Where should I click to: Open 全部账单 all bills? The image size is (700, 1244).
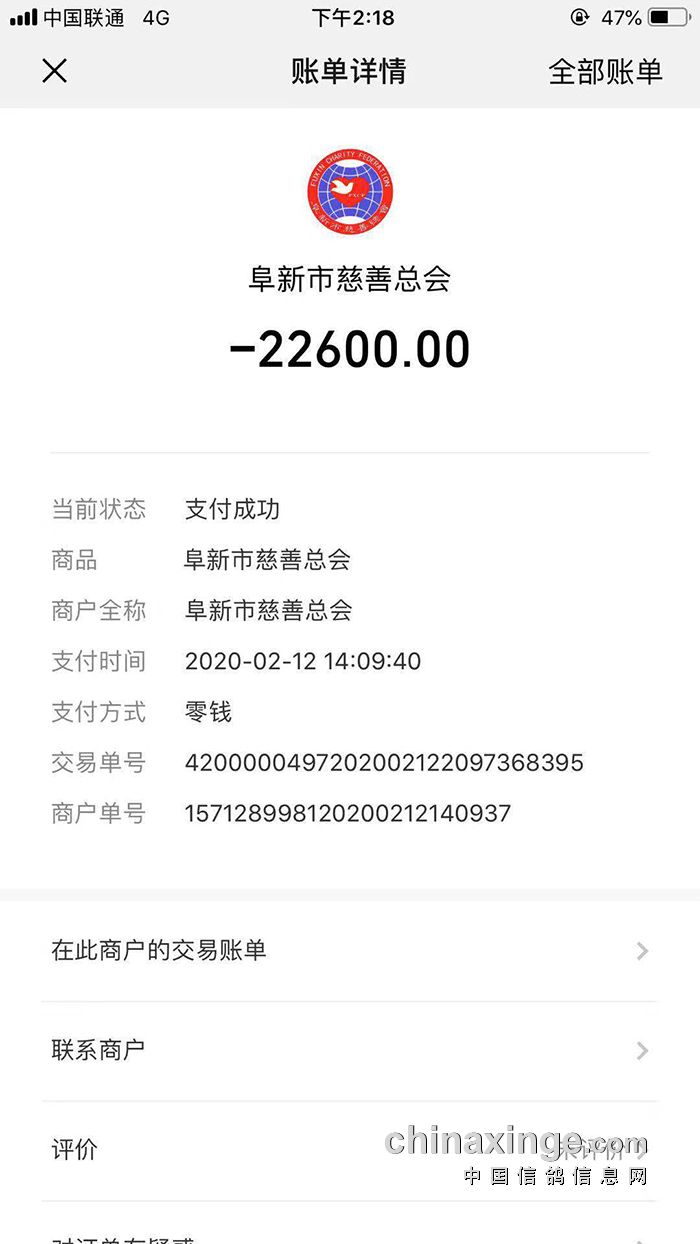pyautogui.click(x=605, y=72)
